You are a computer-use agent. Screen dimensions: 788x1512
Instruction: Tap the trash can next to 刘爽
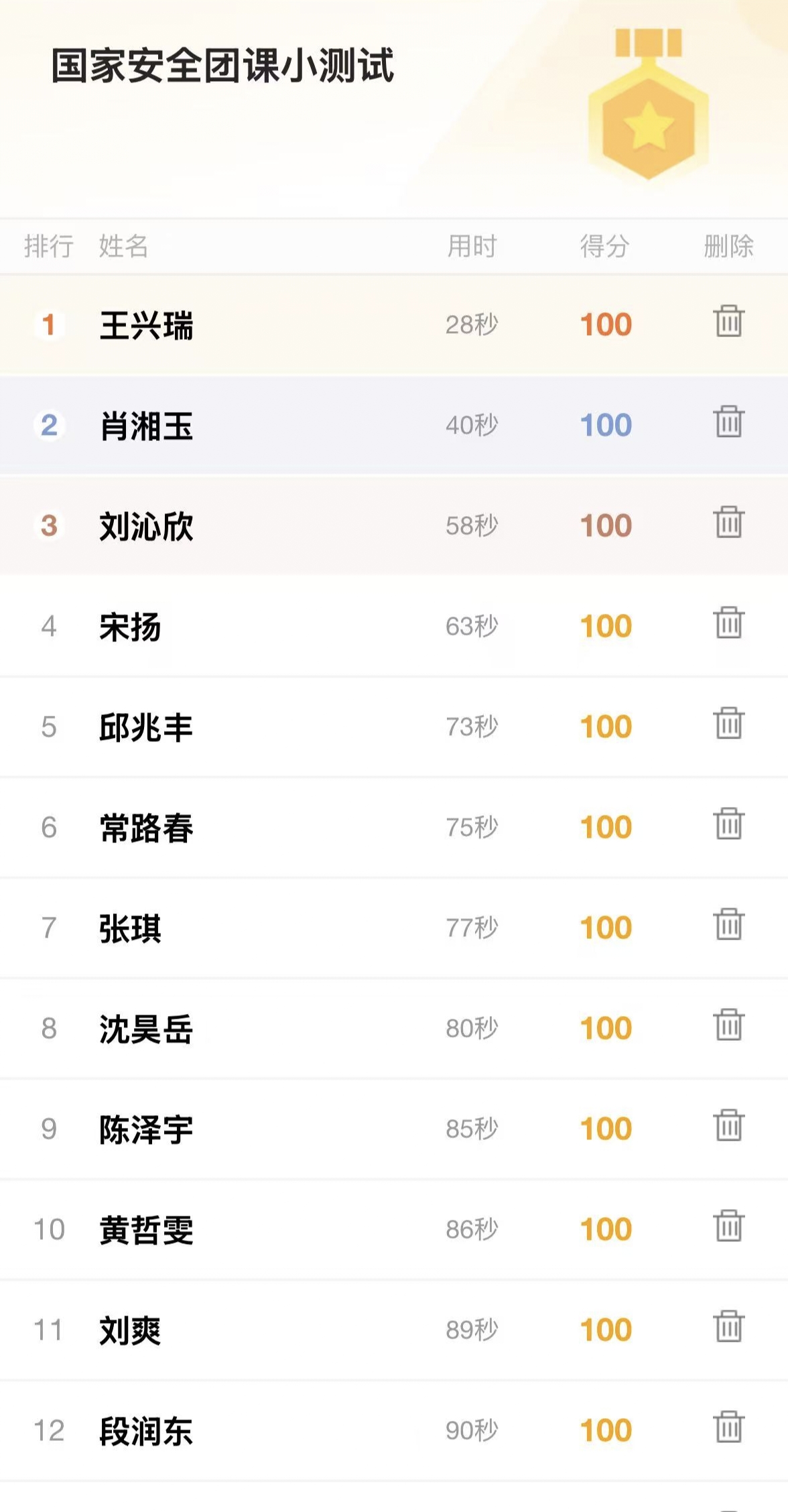[728, 1327]
